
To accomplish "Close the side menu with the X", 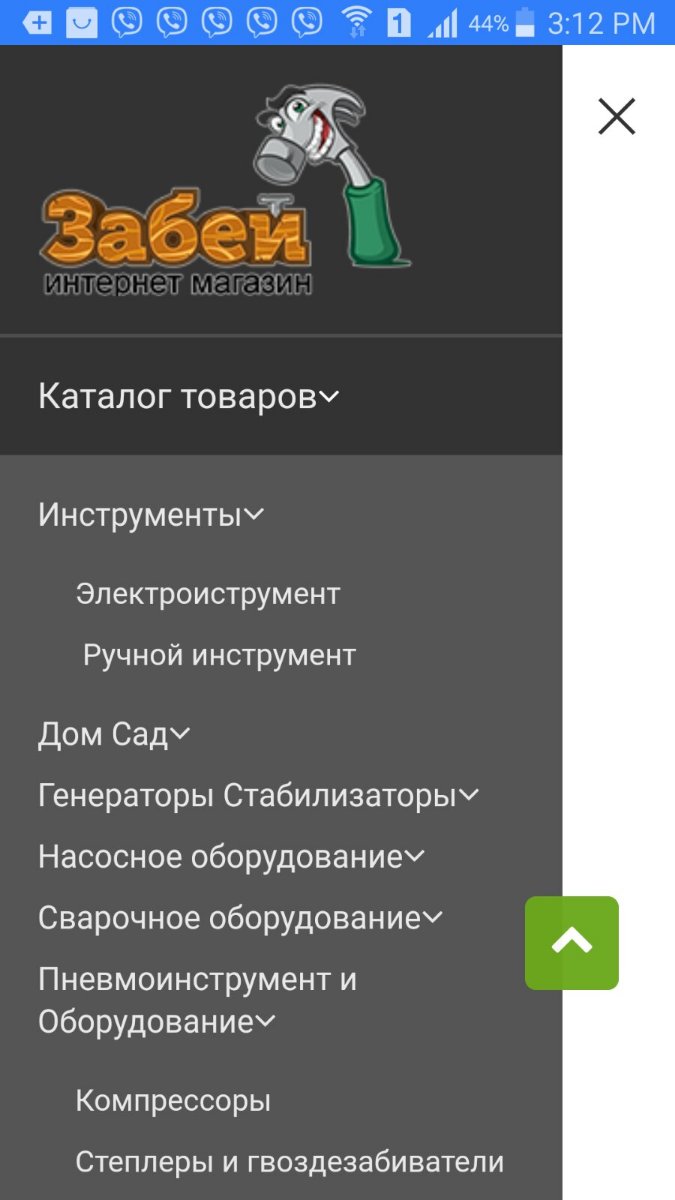I will coord(617,117).
